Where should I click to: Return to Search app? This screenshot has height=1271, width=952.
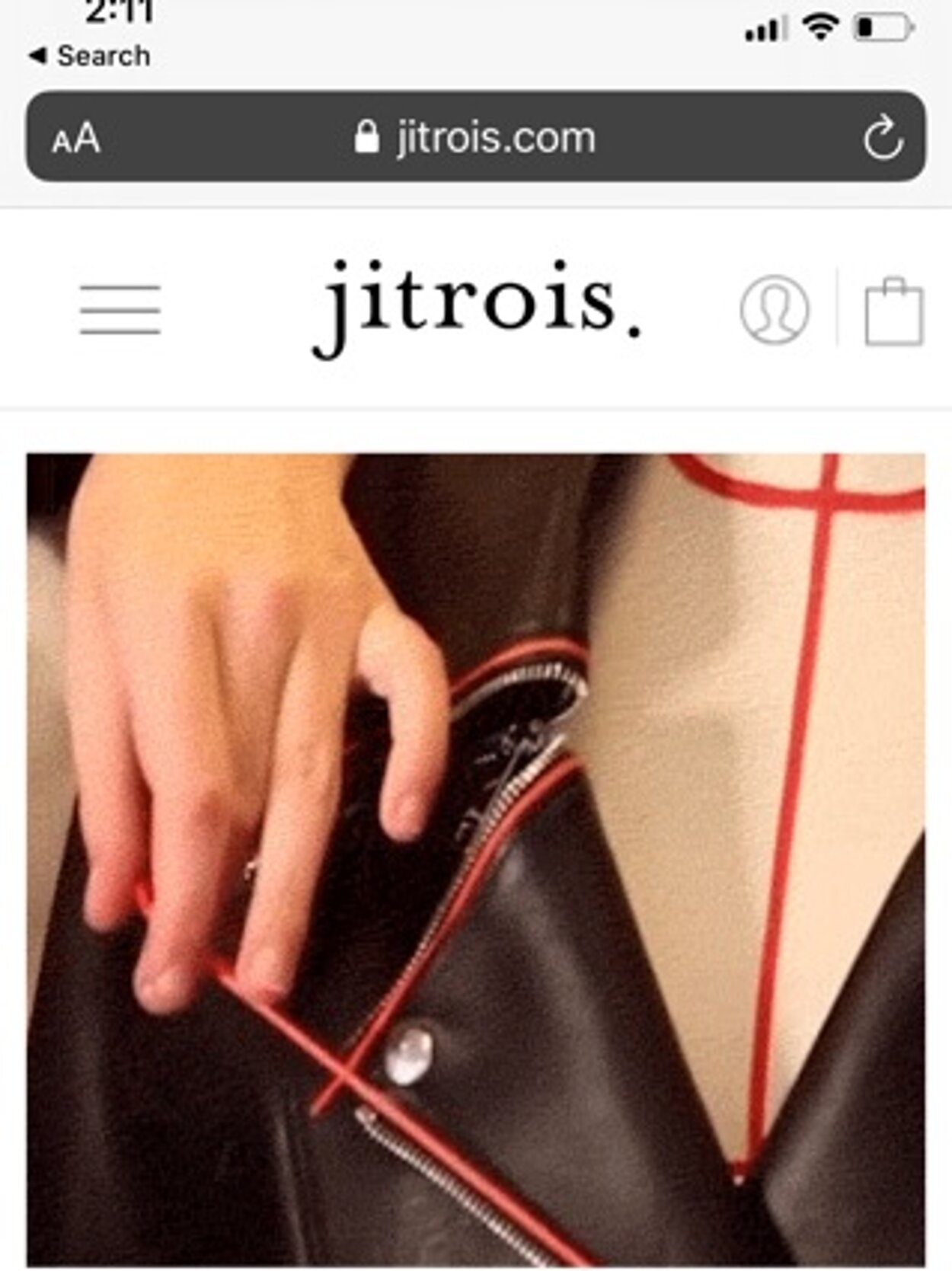(x=90, y=56)
